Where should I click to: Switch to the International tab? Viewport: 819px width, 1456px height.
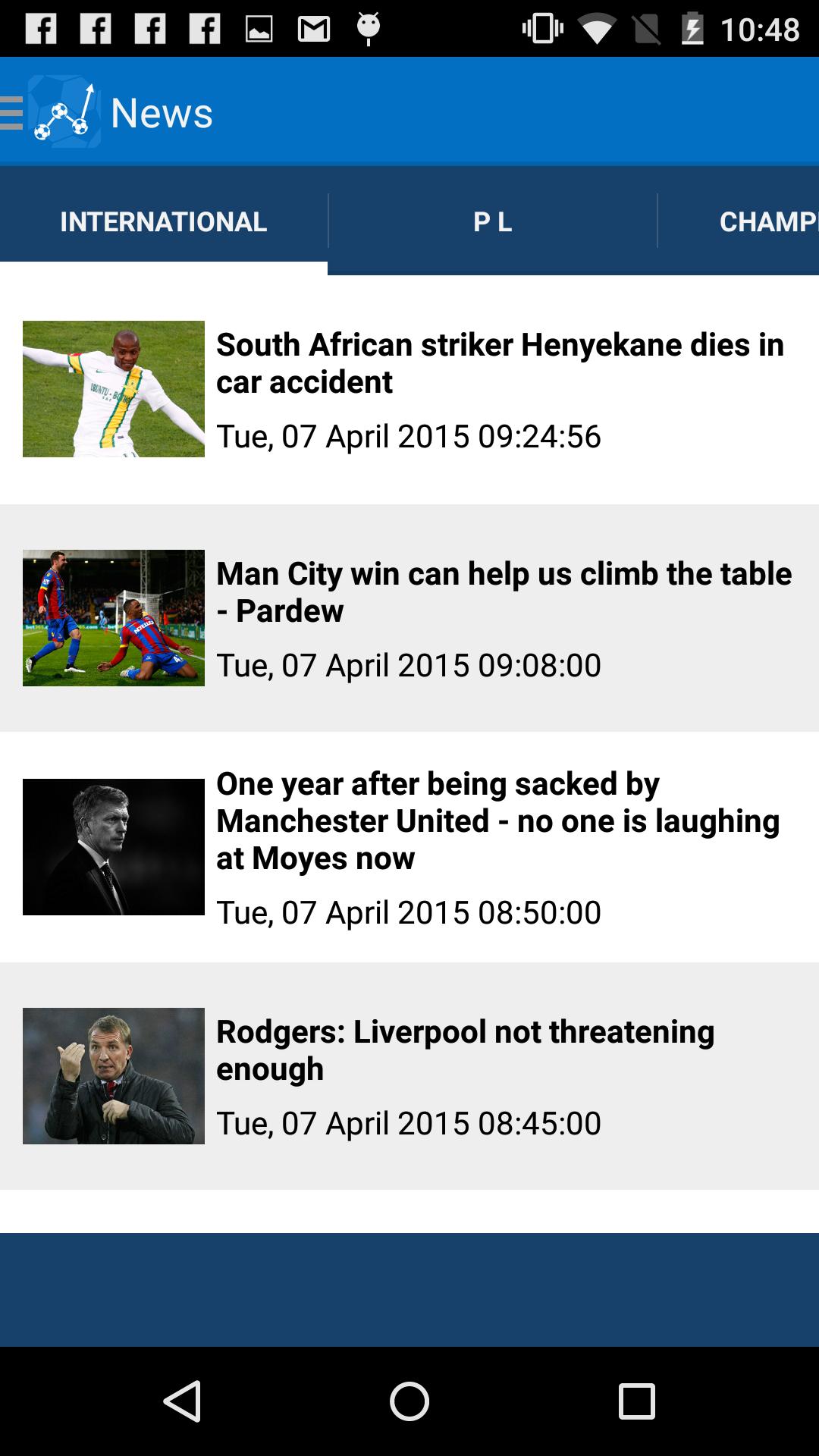point(163,221)
